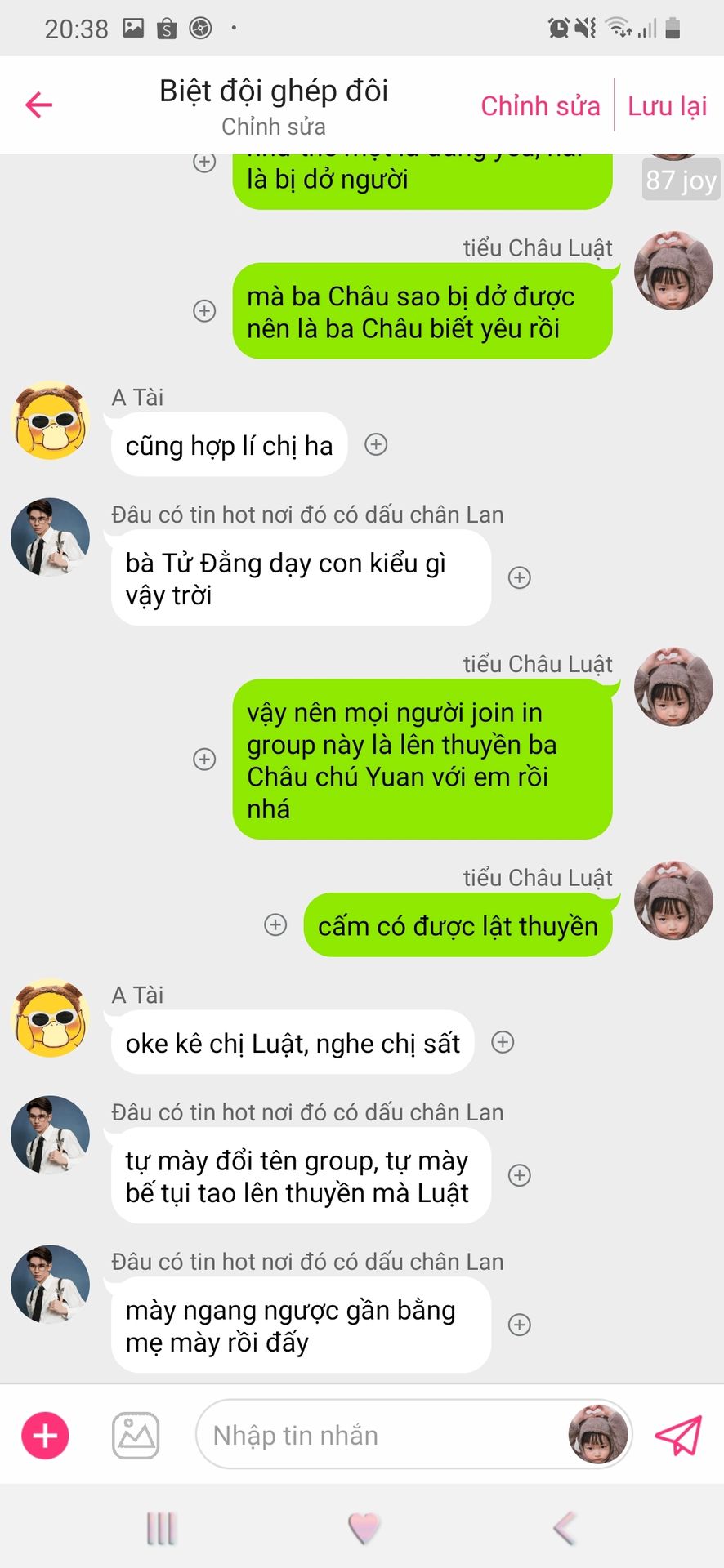The width and height of the screenshot is (724, 1568).
Task: Save the chat with Lưu lại
Action: pos(667,106)
